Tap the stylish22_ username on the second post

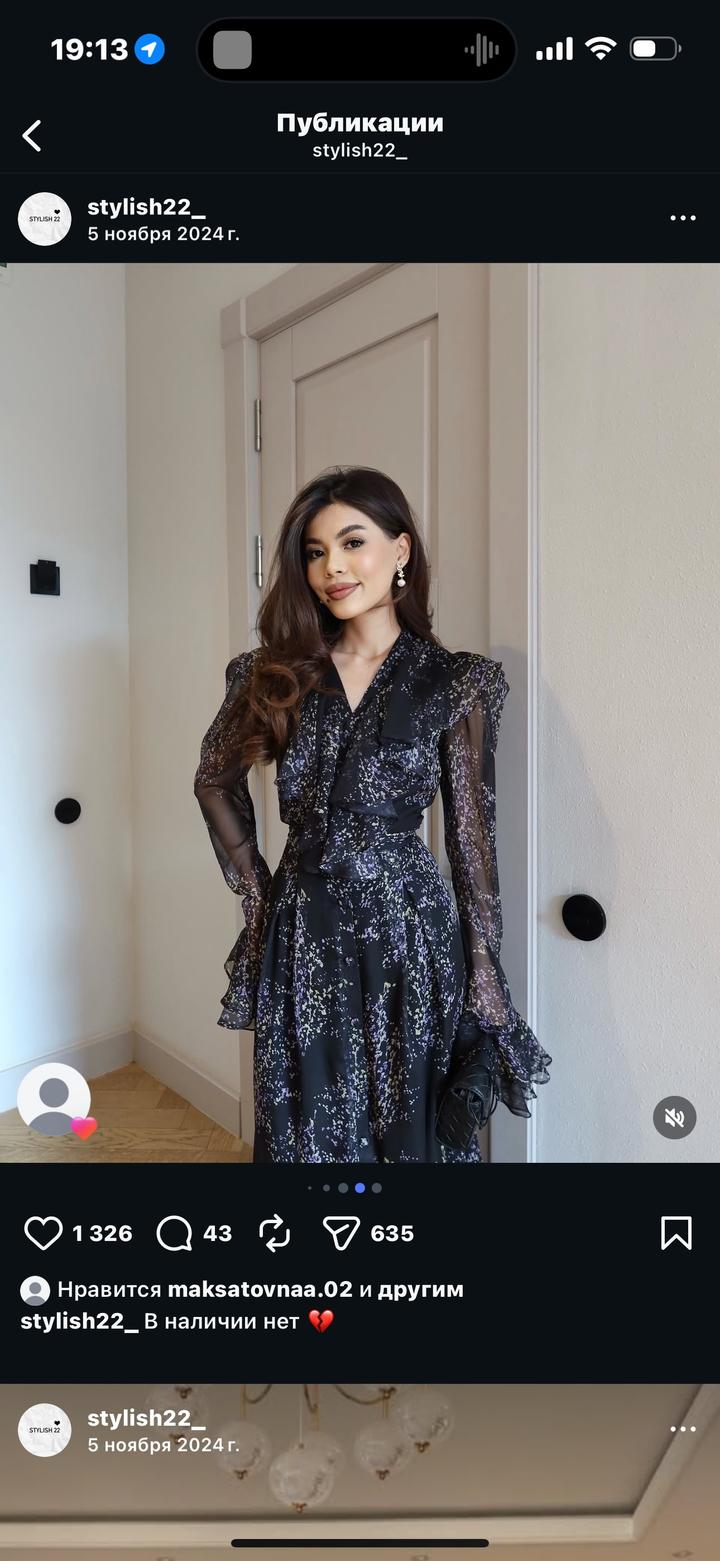[x=146, y=1418]
